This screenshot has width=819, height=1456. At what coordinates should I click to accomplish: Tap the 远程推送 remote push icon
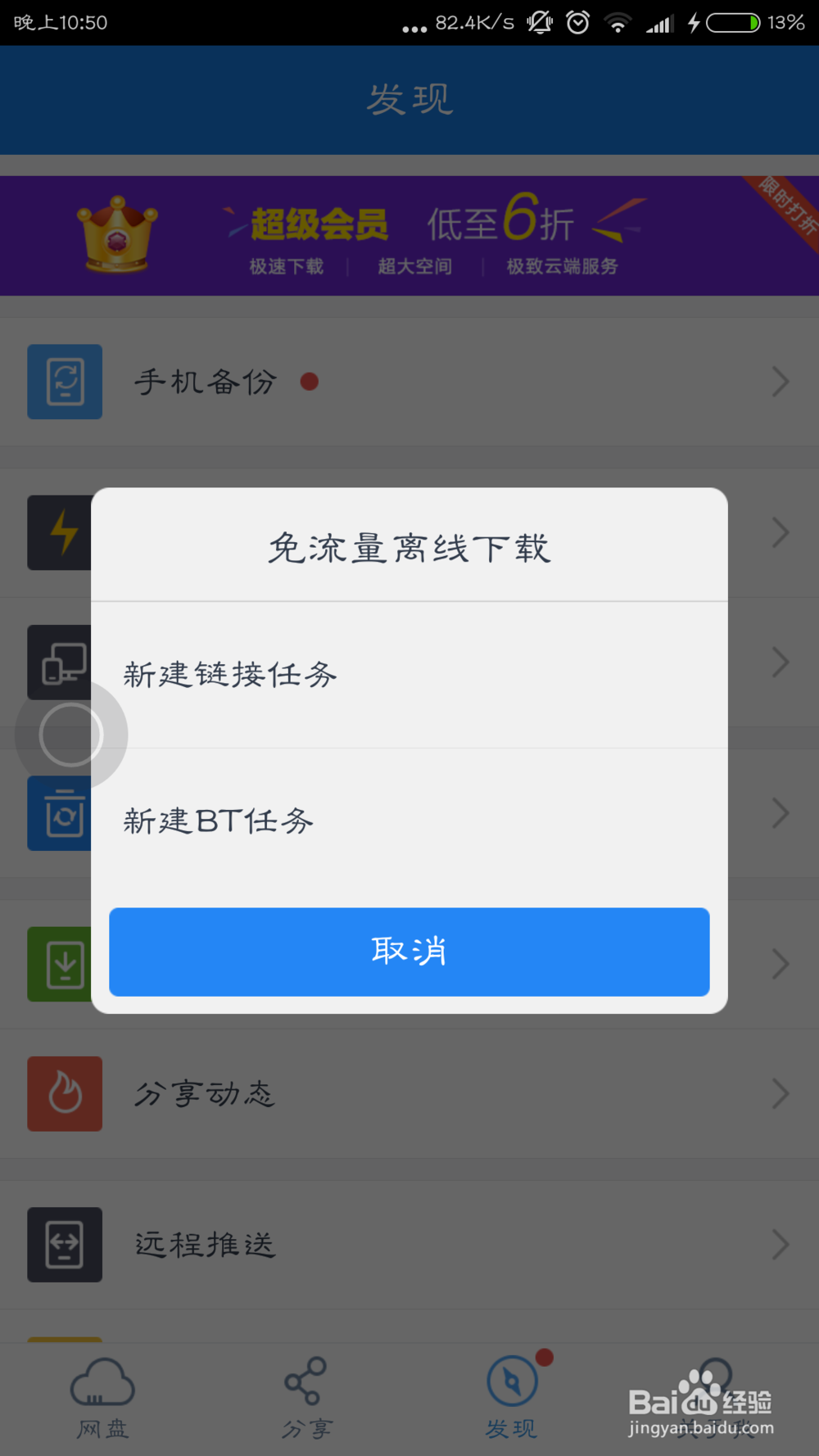point(65,1245)
